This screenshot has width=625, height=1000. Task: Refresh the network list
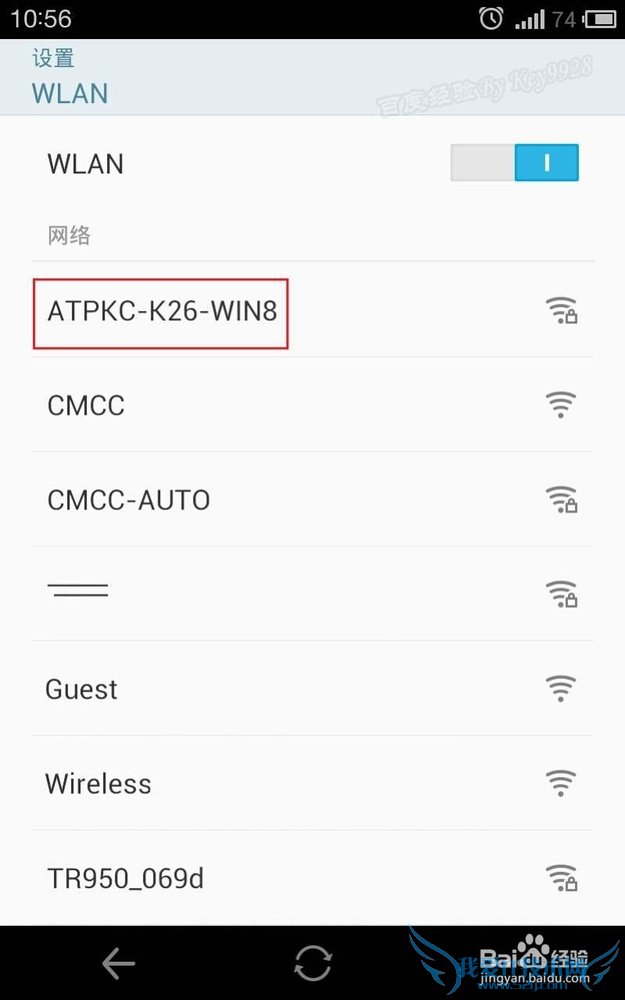(x=312, y=964)
